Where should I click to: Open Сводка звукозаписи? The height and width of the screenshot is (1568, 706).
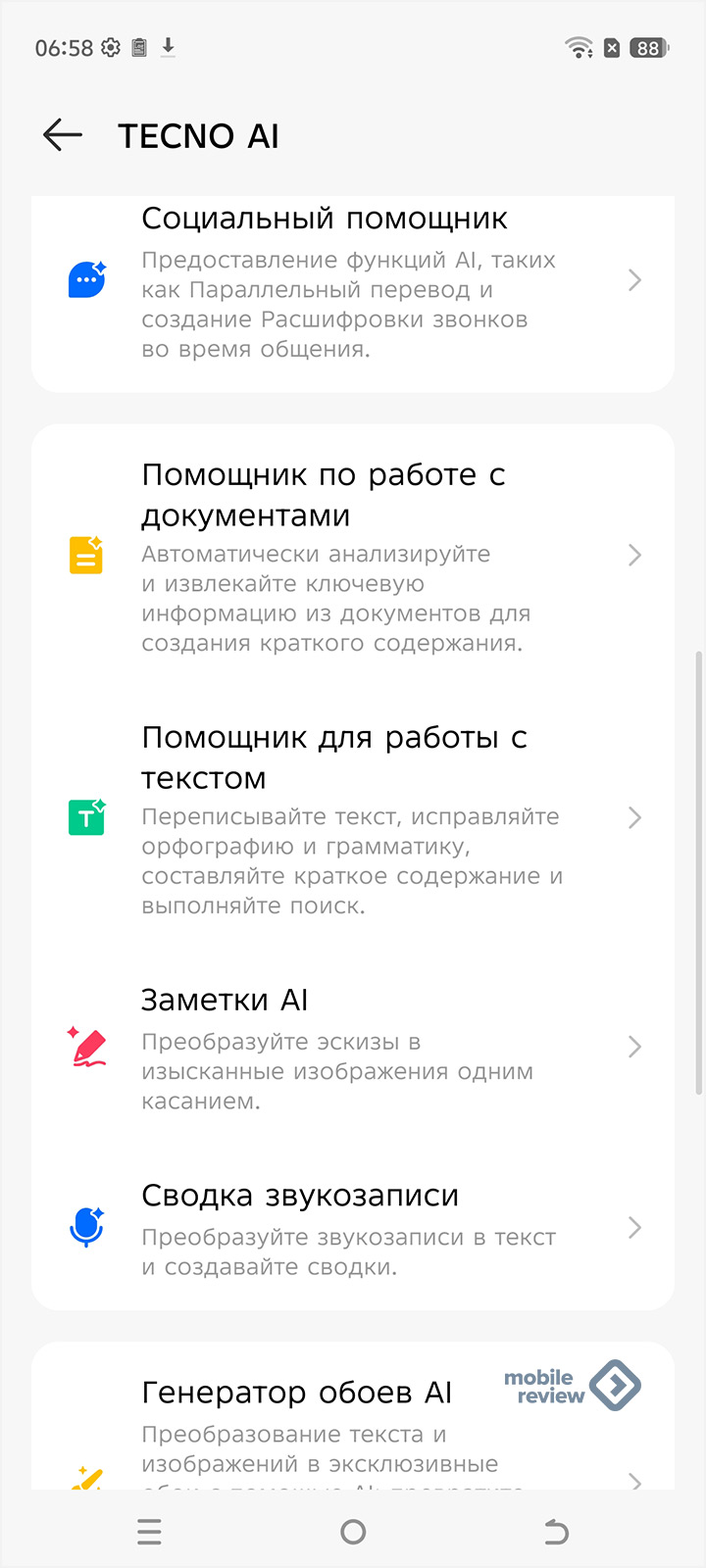[353, 1229]
